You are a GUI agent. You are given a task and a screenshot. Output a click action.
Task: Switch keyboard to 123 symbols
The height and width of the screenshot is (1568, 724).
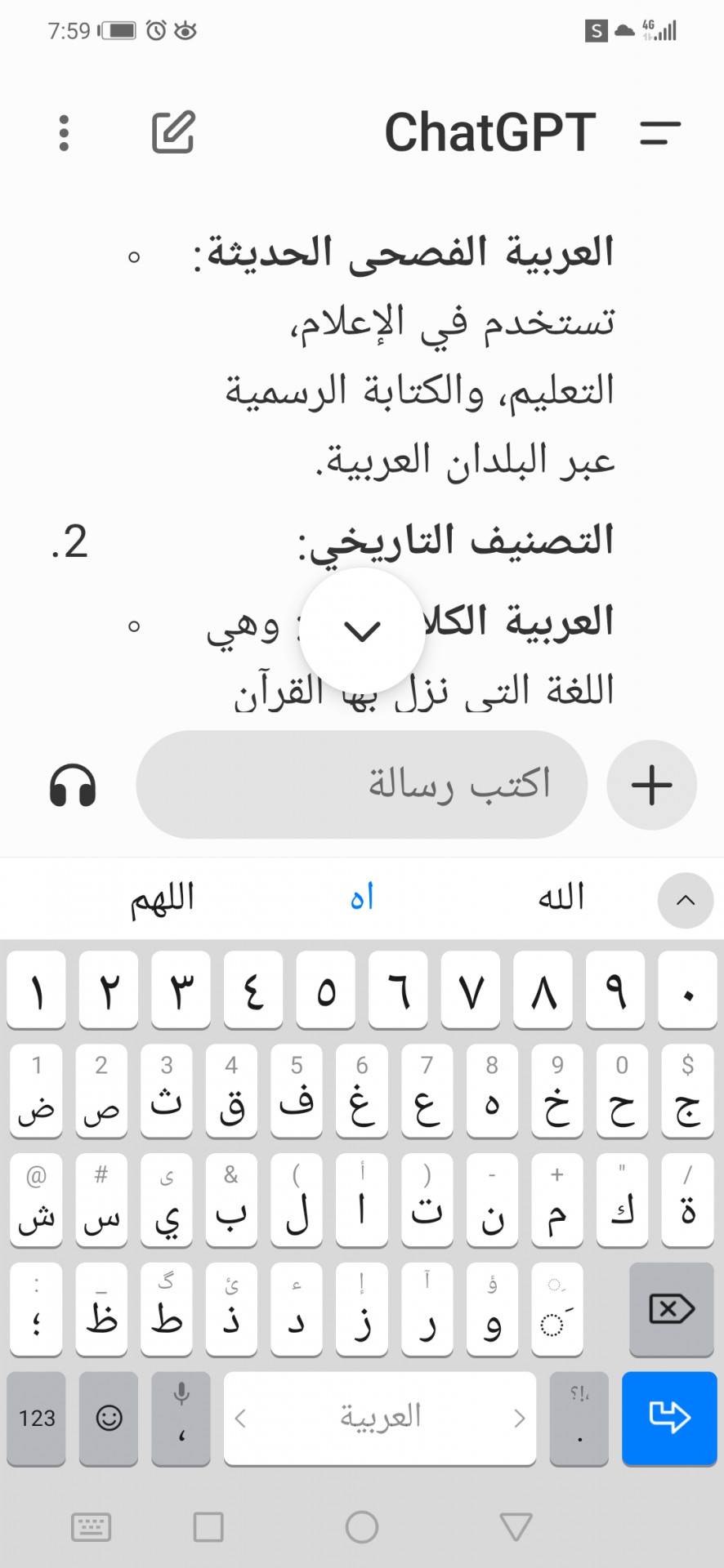[37, 1418]
